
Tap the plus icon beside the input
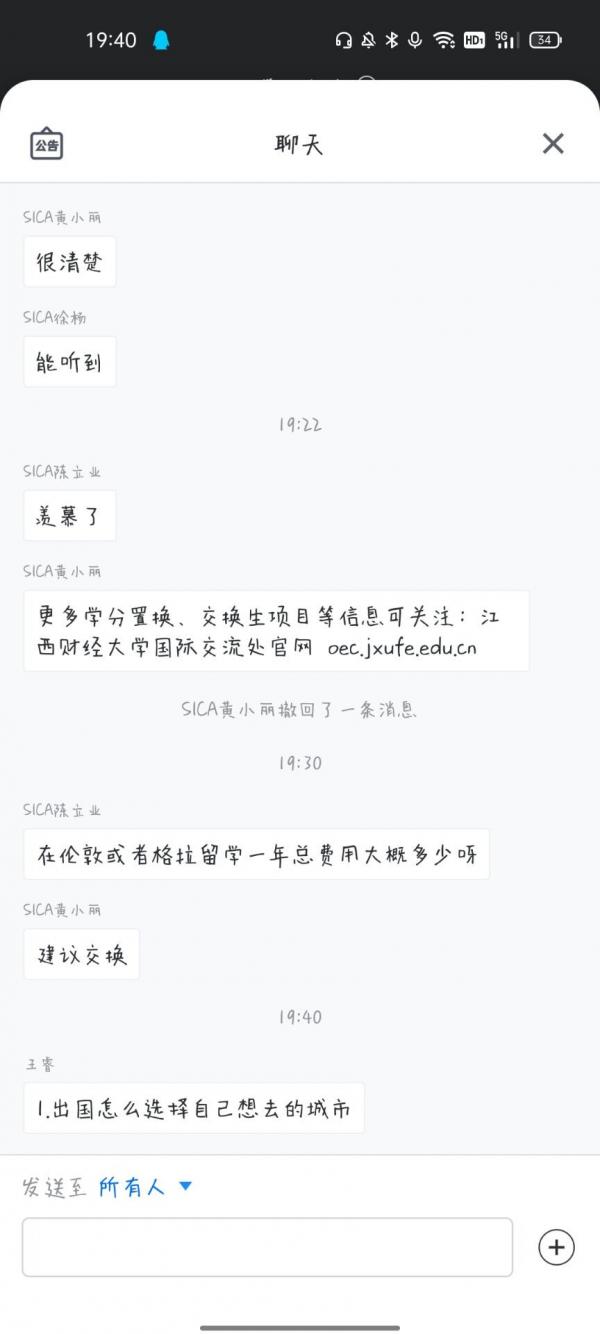pyautogui.click(x=556, y=1247)
